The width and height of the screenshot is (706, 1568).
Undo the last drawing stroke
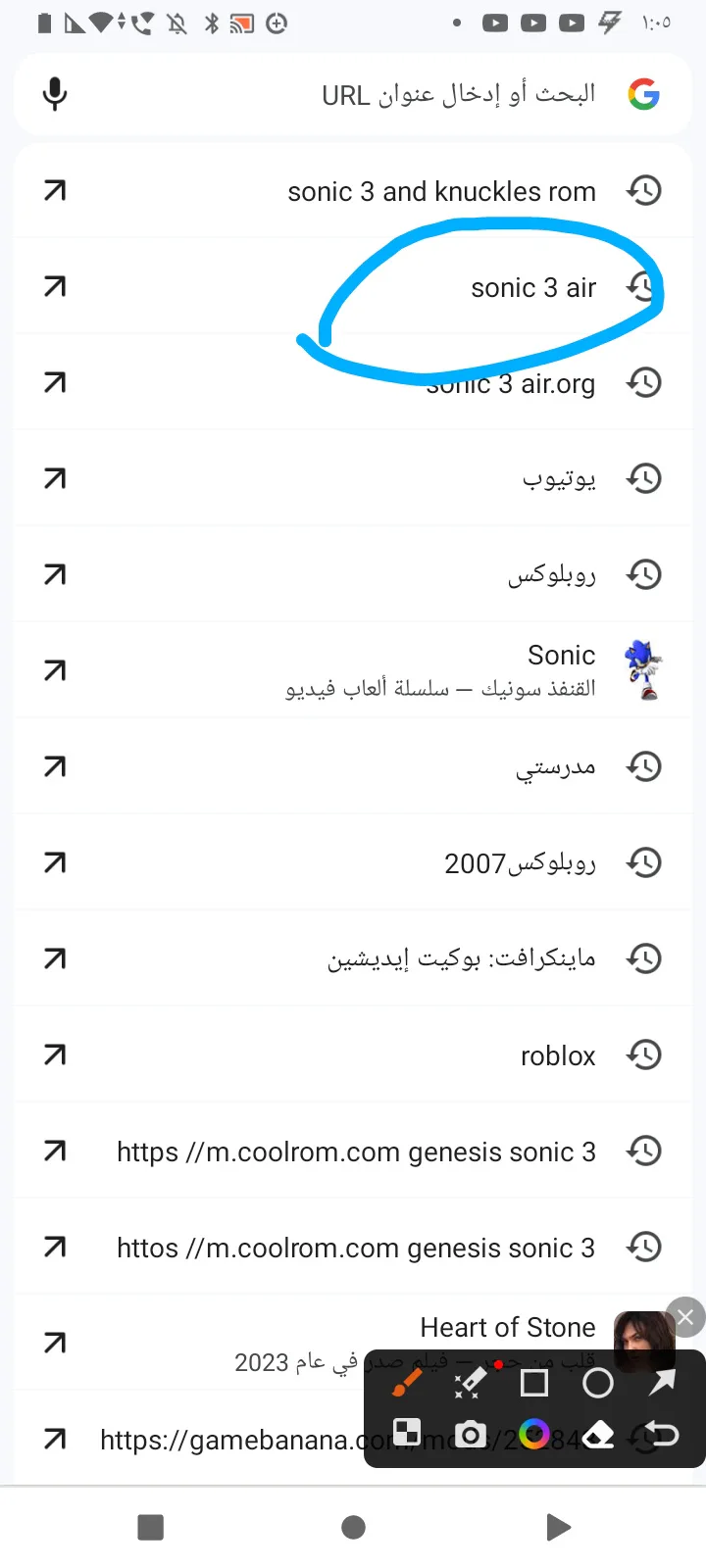[x=663, y=1435]
